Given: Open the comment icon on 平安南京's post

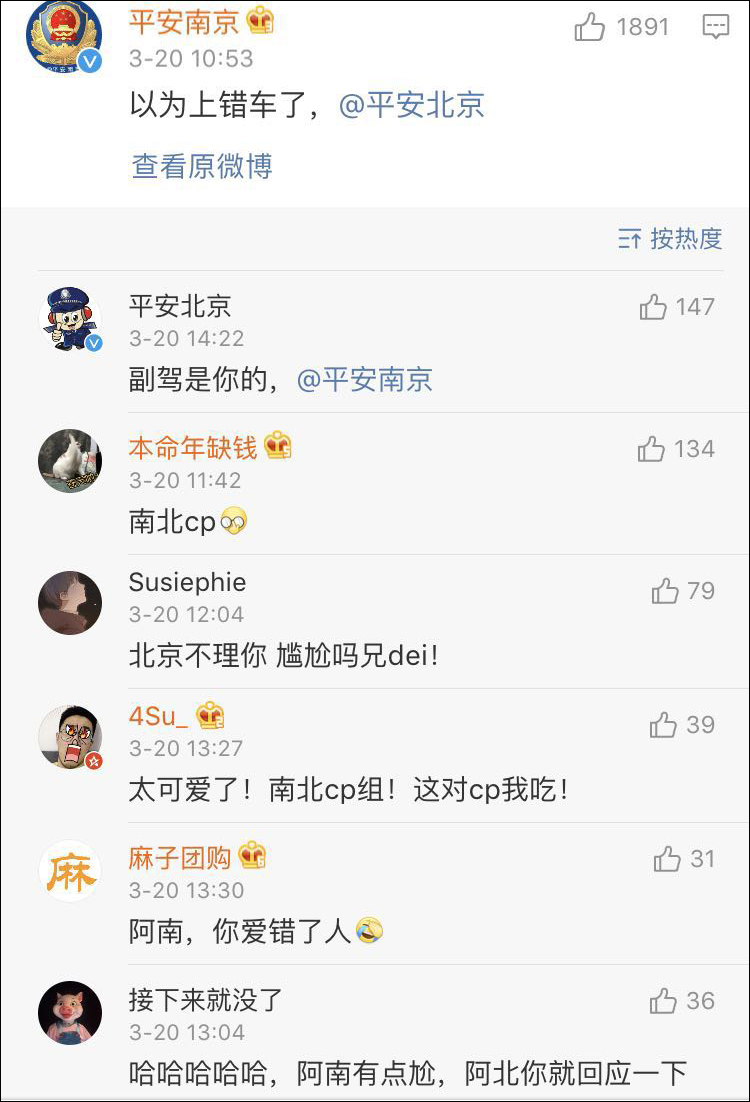Looking at the screenshot, I should 716,27.
